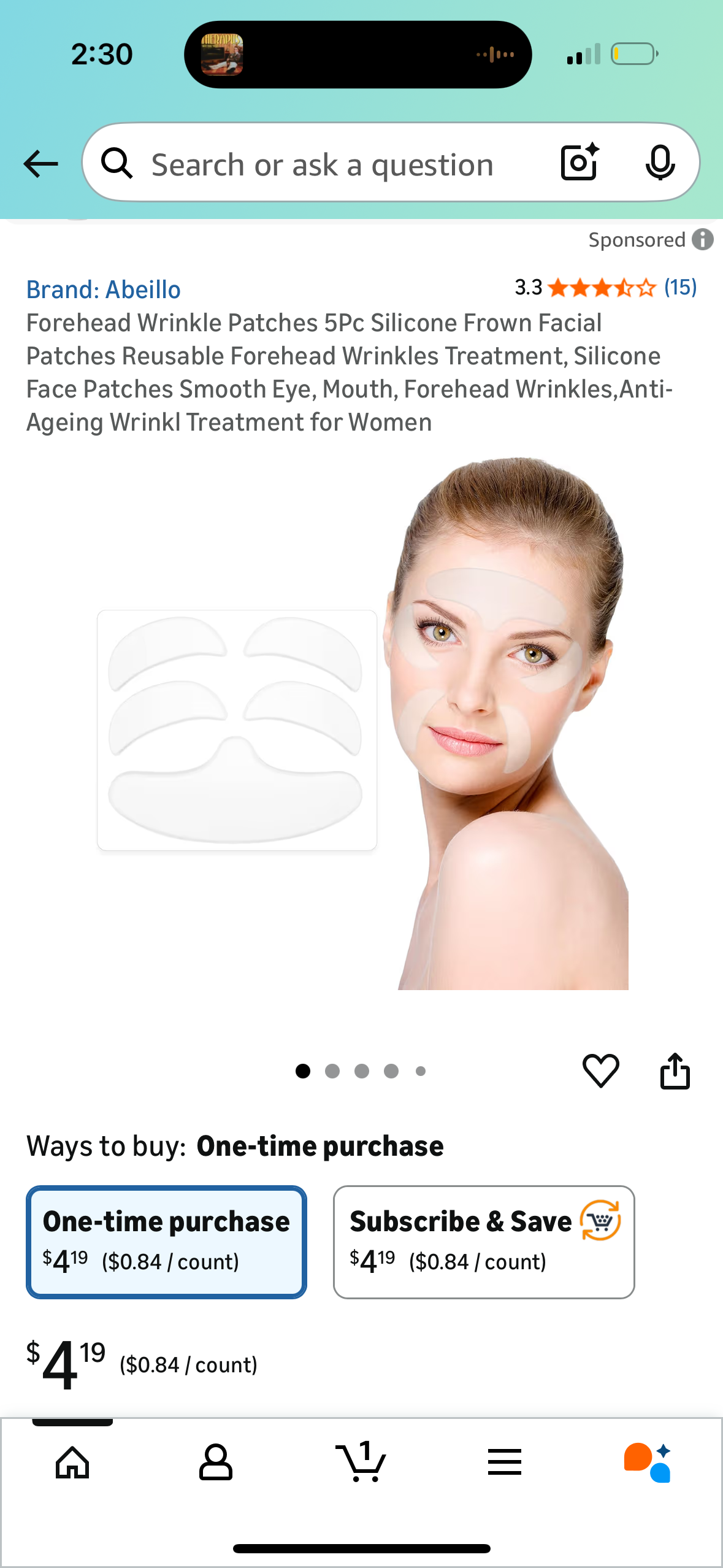Open the shopping cart tab

(x=361, y=1462)
